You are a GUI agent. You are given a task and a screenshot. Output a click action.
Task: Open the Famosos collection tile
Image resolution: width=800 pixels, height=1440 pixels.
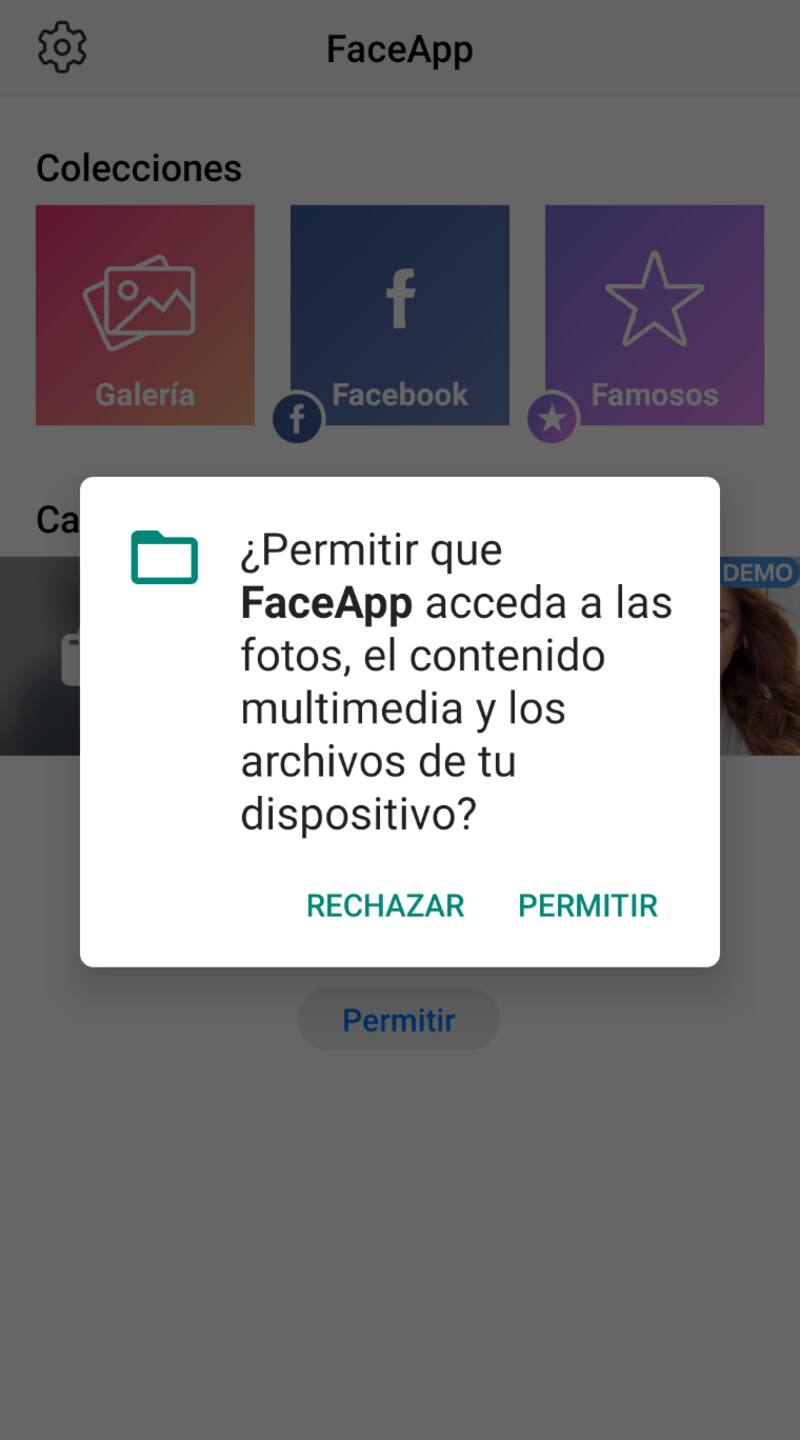coord(654,315)
